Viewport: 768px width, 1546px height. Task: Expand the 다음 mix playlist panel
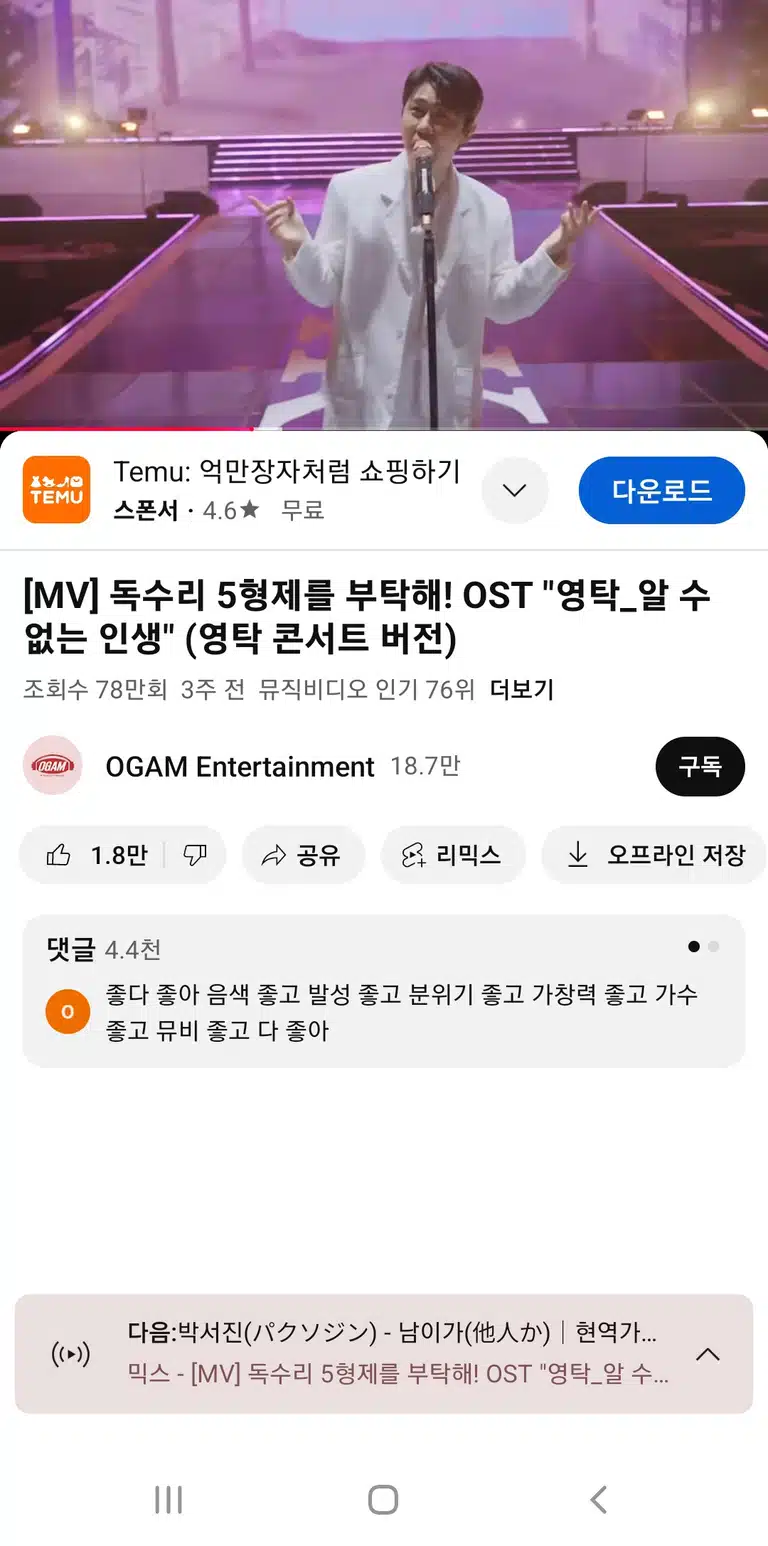[384, 1354]
